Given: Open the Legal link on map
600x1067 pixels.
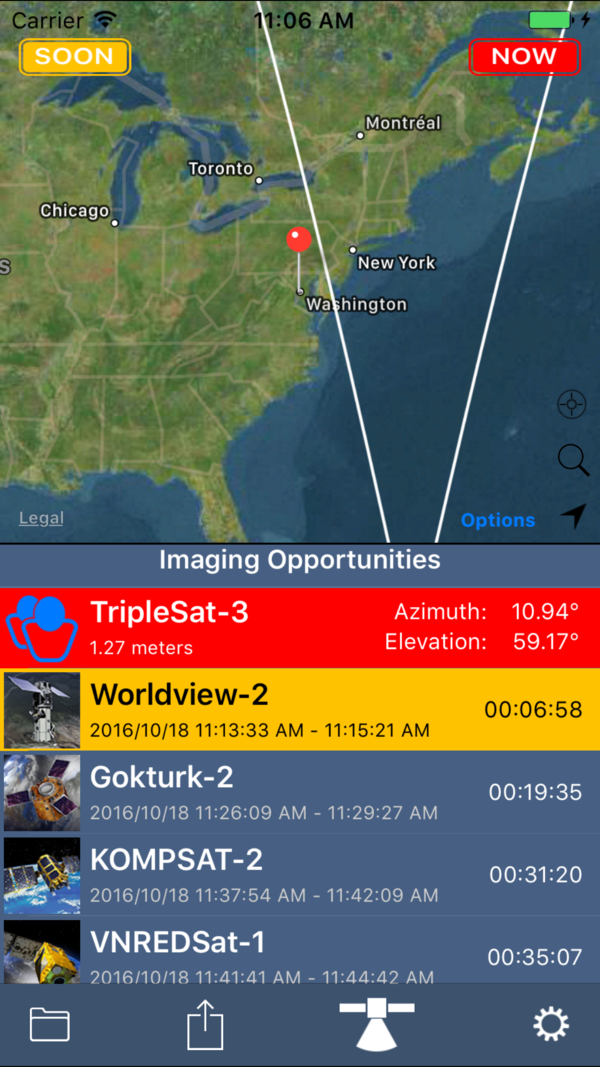Looking at the screenshot, I should pos(41,519).
